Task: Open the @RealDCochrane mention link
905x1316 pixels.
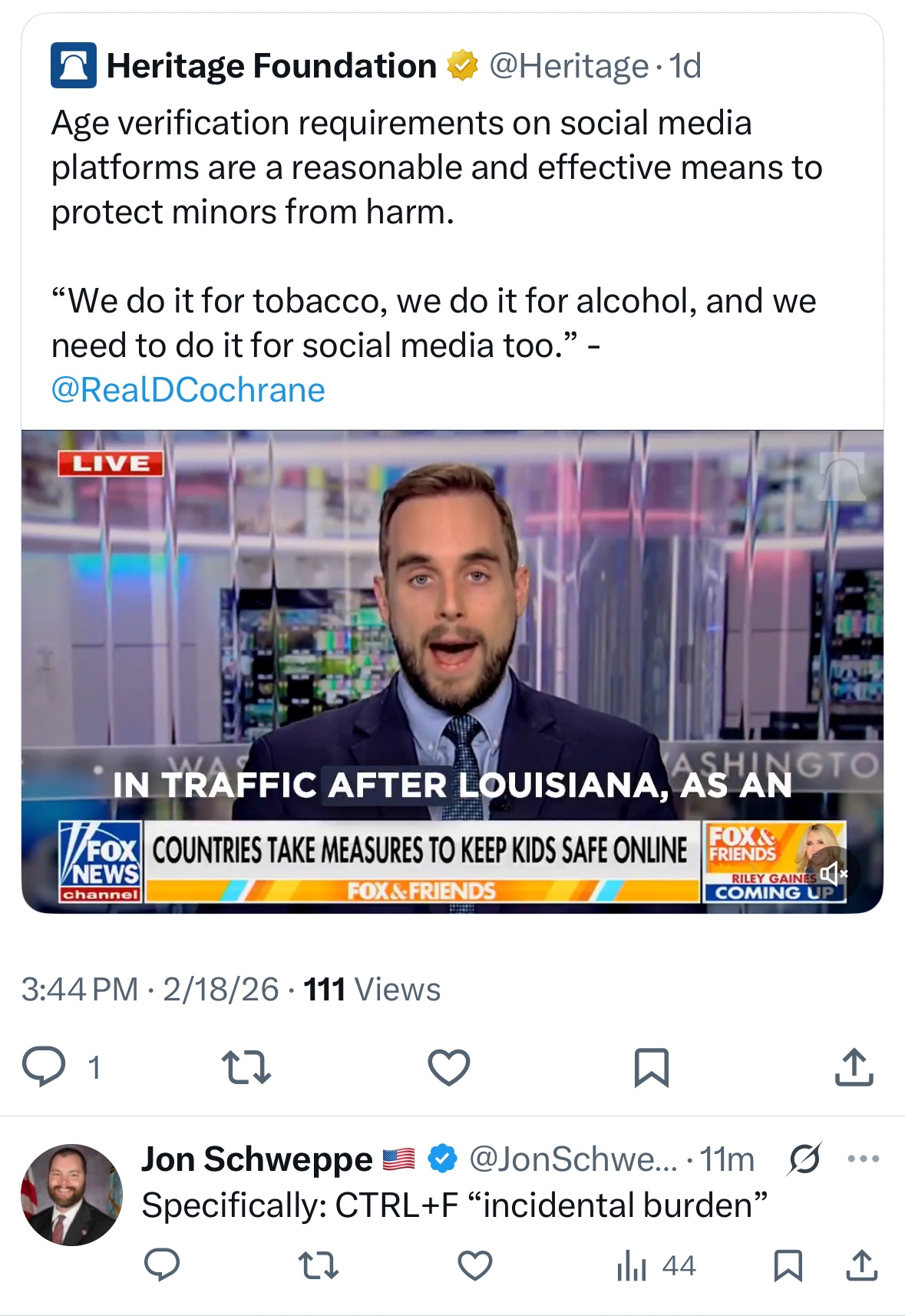Action: click(188, 390)
